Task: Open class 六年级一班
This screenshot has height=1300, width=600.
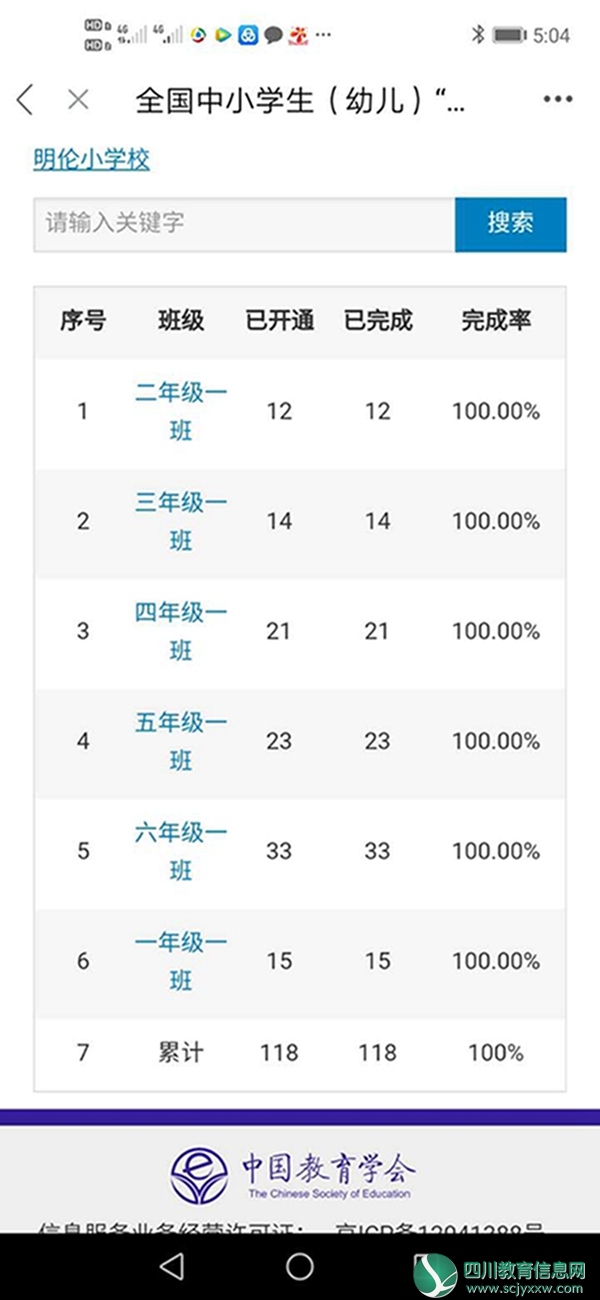Action: tap(181, 851)
